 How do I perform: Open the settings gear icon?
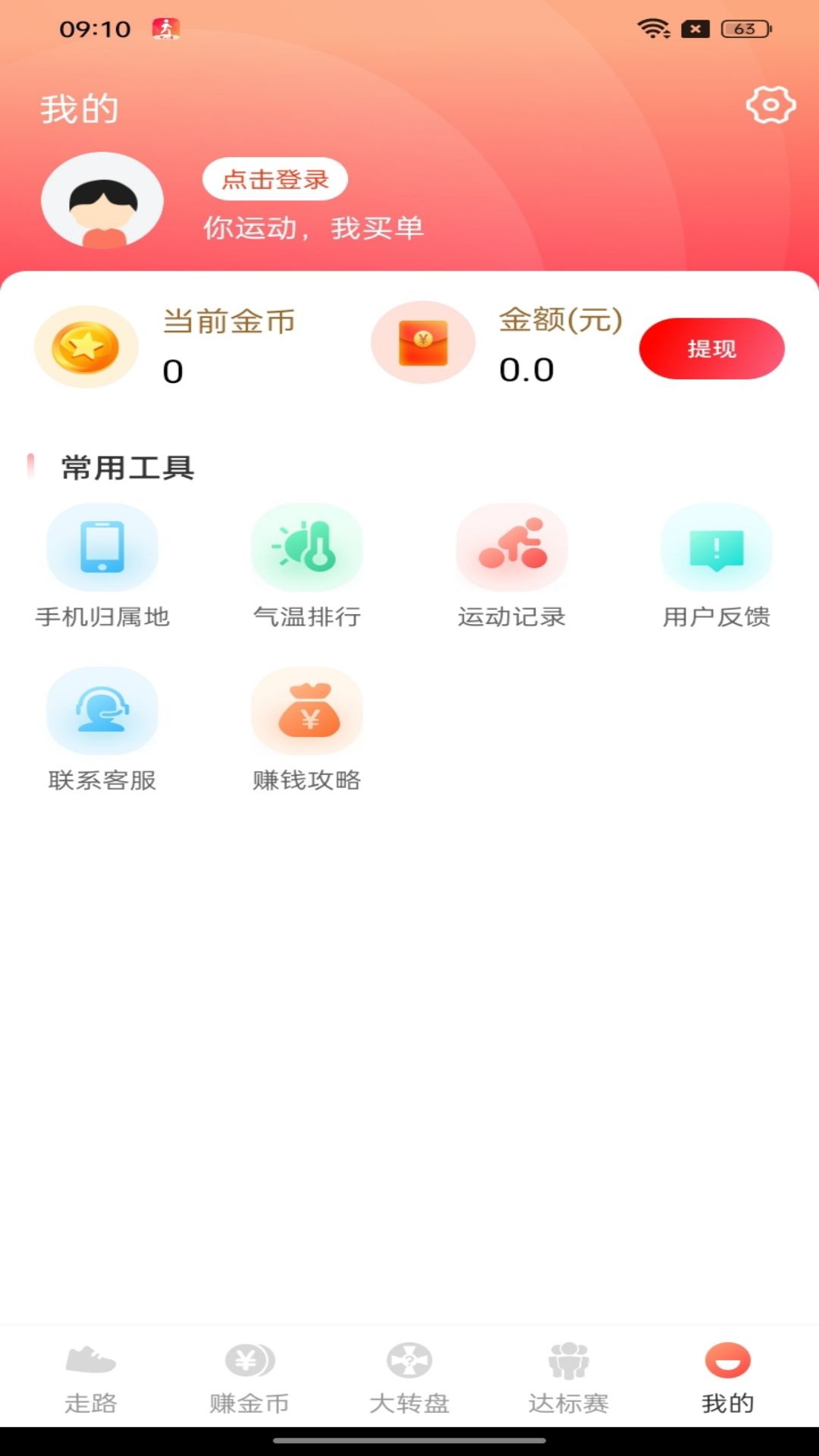tap(770, 105)
